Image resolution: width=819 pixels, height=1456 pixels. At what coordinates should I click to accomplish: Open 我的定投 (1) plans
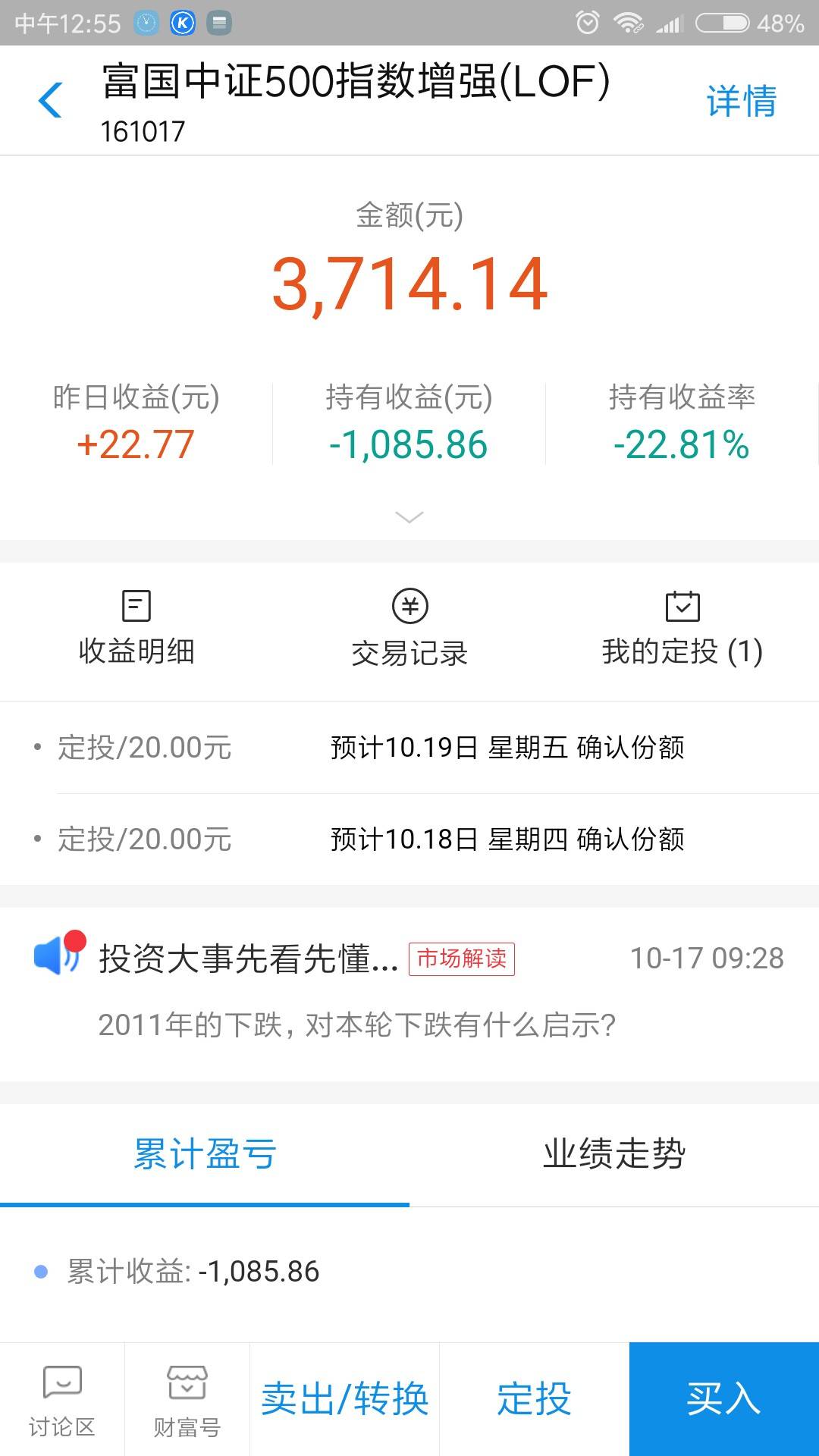tap(682, 629)
